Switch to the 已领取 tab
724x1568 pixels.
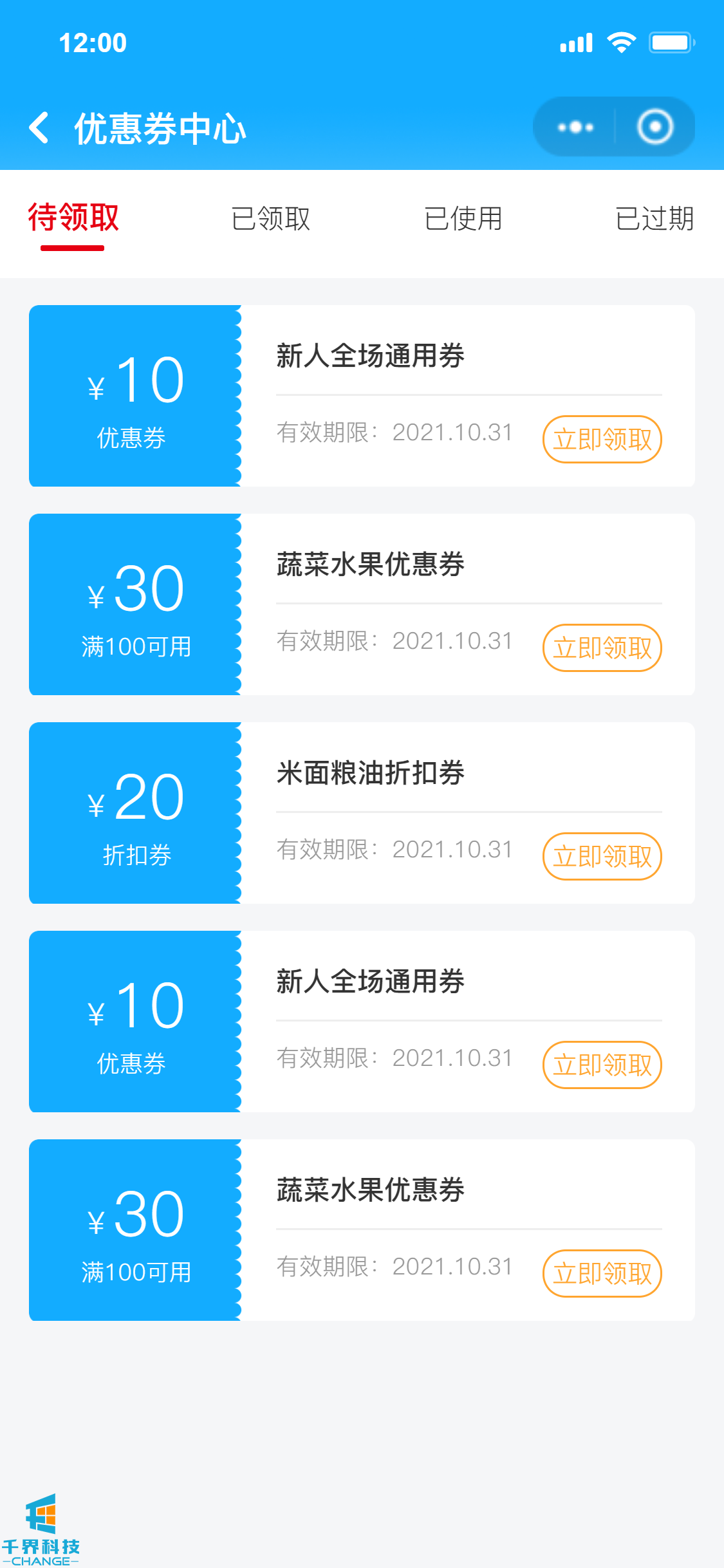click(270, 219)
